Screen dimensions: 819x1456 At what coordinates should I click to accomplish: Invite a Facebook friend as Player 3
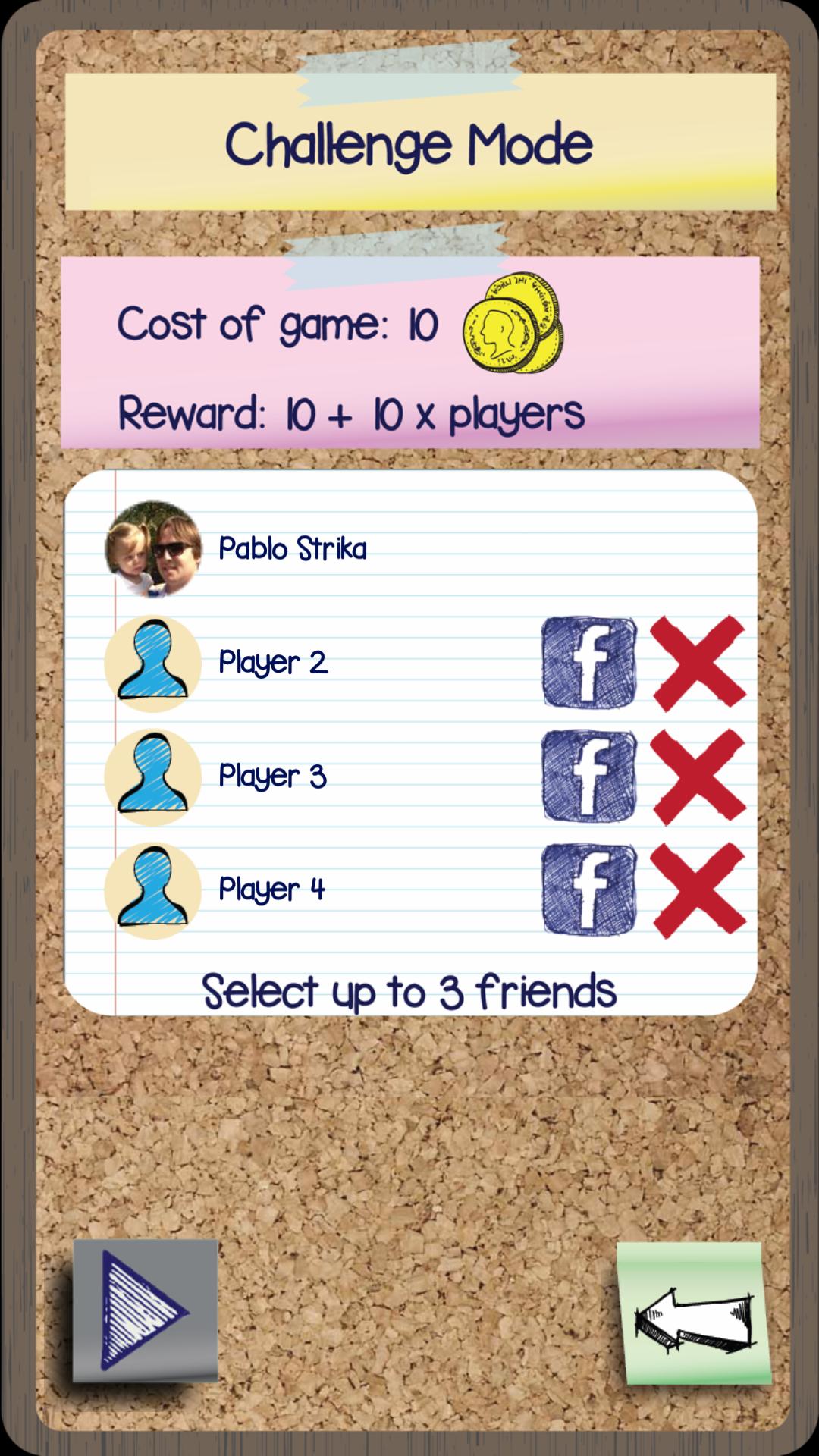(x=589, y=777)
